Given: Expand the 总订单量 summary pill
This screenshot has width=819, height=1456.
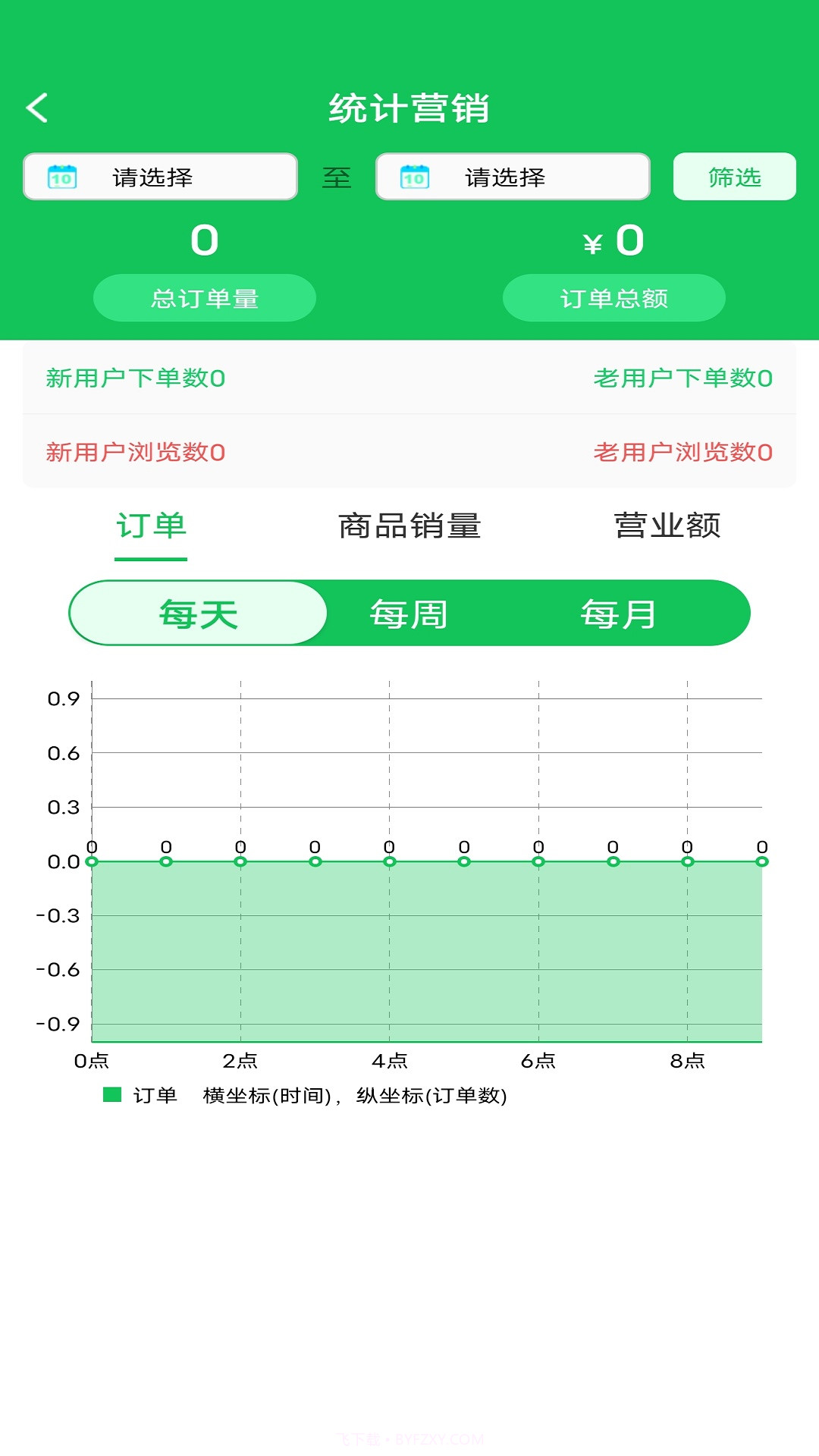Looking at the screenshot, I should 204,298.
